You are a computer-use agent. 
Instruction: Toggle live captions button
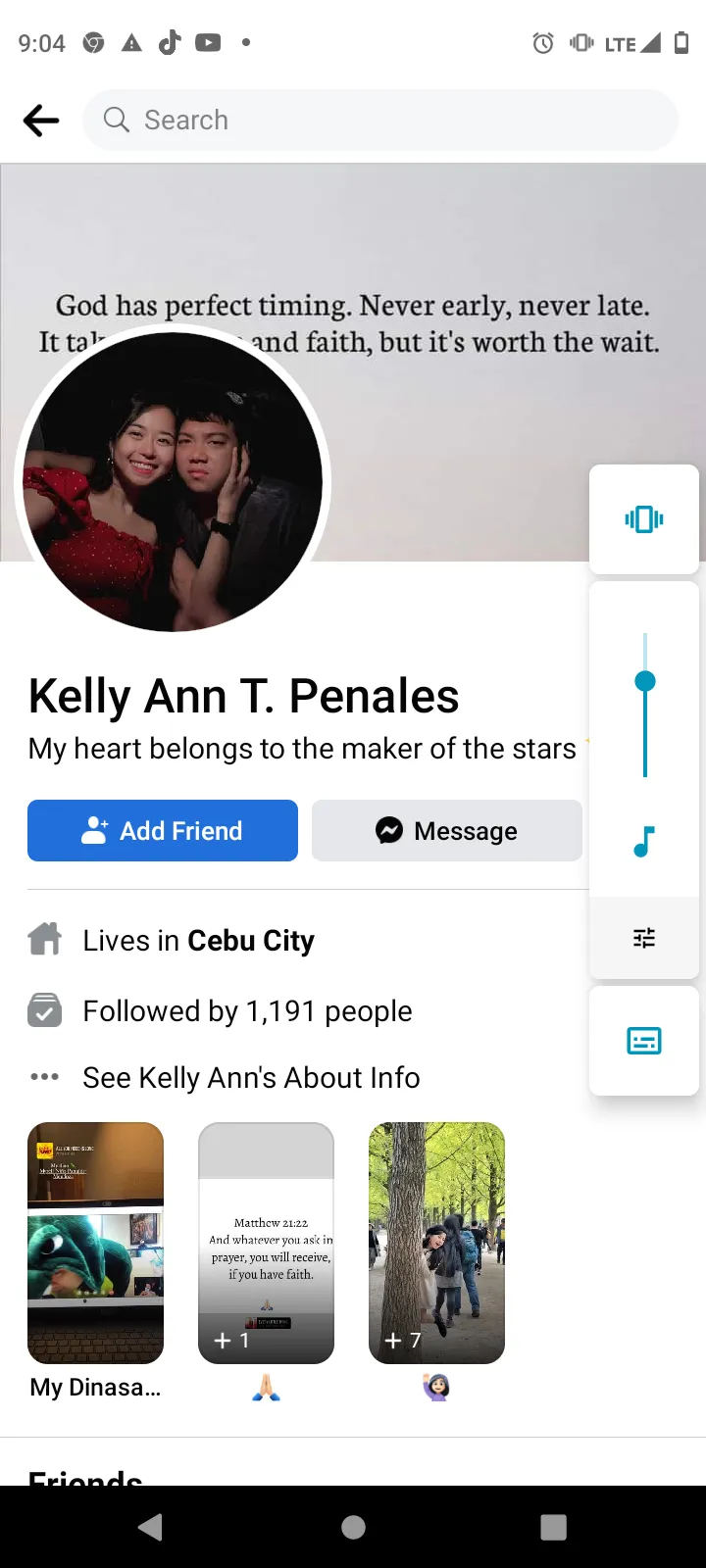click(644, 1041)
